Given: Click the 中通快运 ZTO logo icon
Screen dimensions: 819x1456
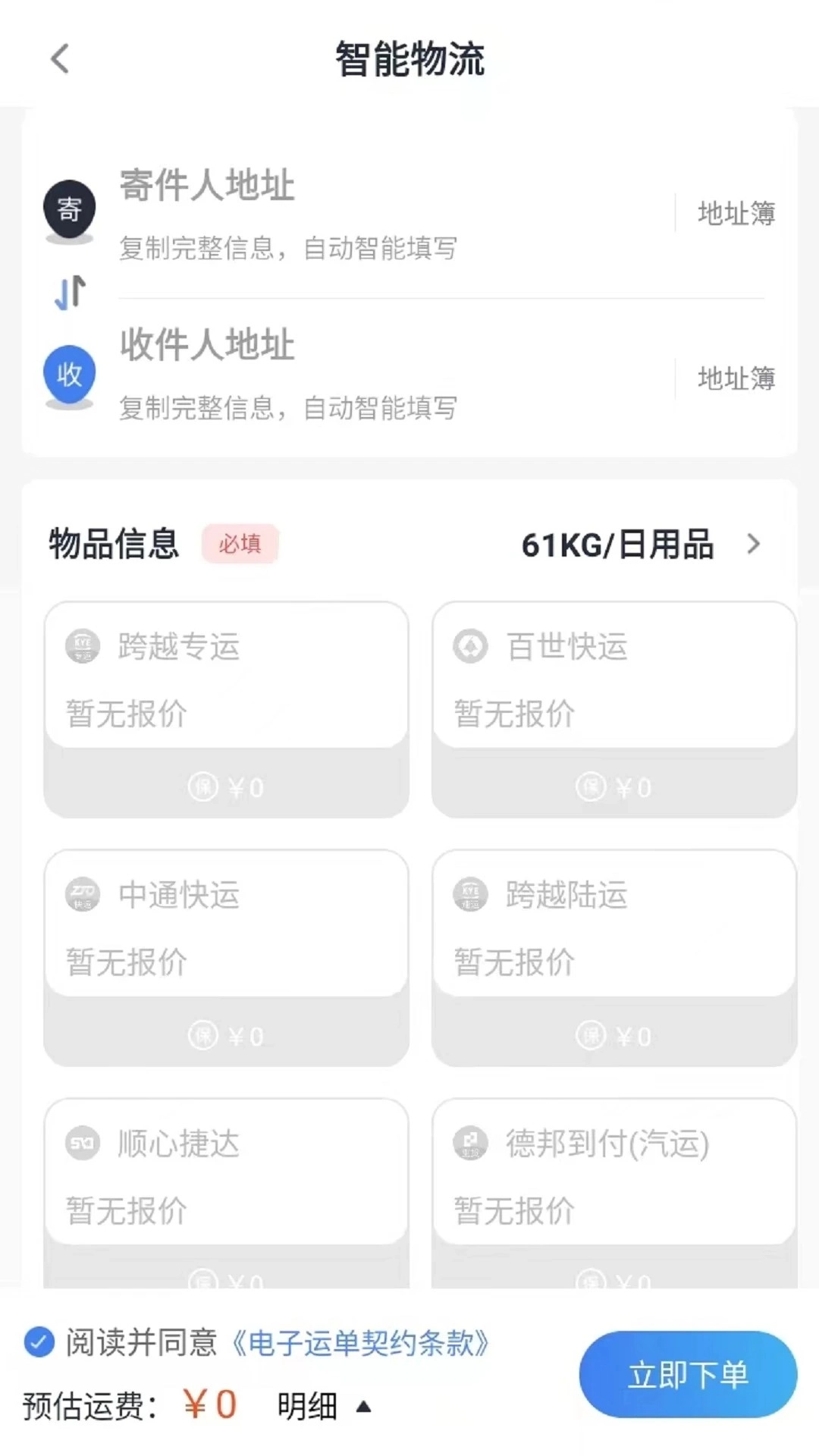Looking at the screenshot, I should (x=82, y=896).
